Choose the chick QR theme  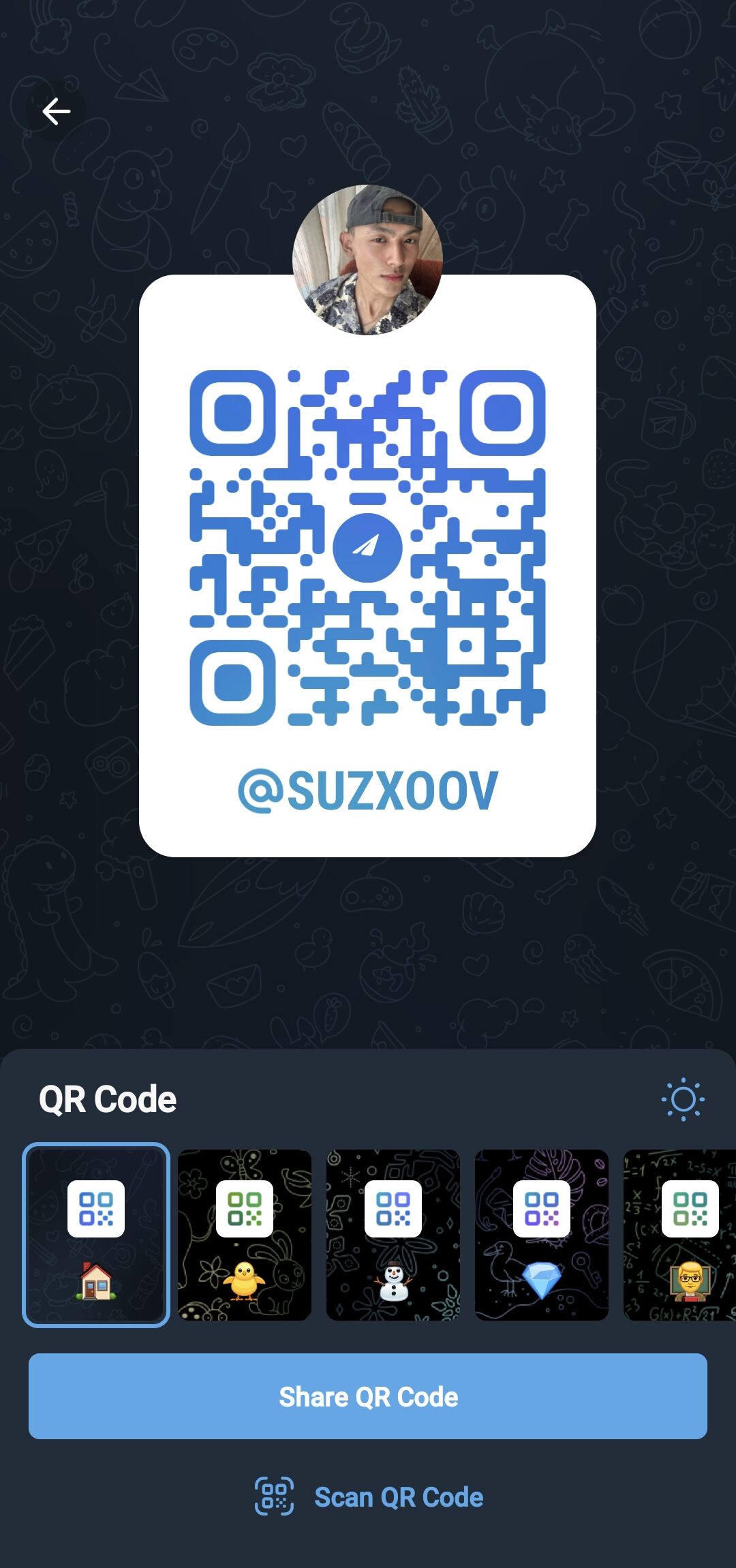coord(245,1235)
